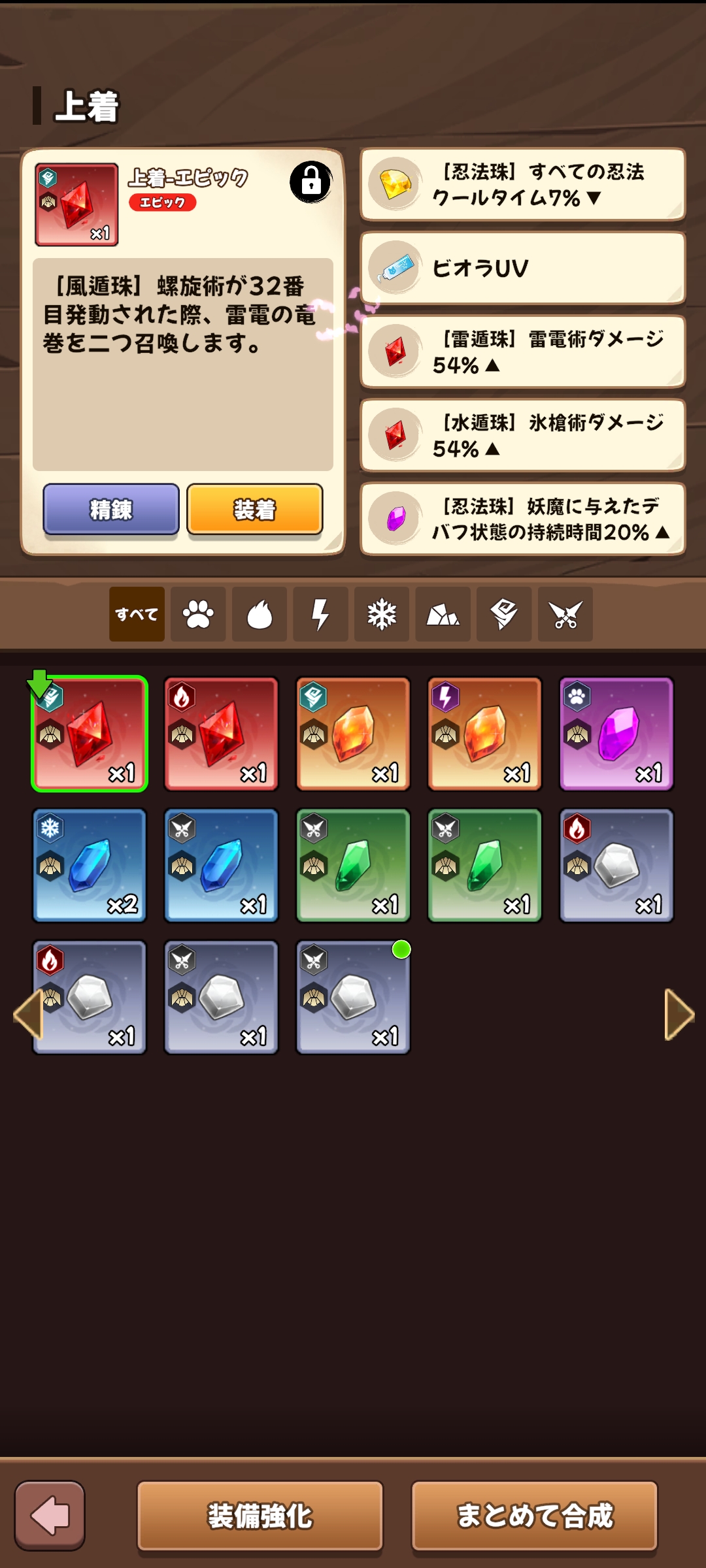Go back with the pink arrow button
The width and height of the screenshot is (706, 1568).
(x=50, y=1516)
